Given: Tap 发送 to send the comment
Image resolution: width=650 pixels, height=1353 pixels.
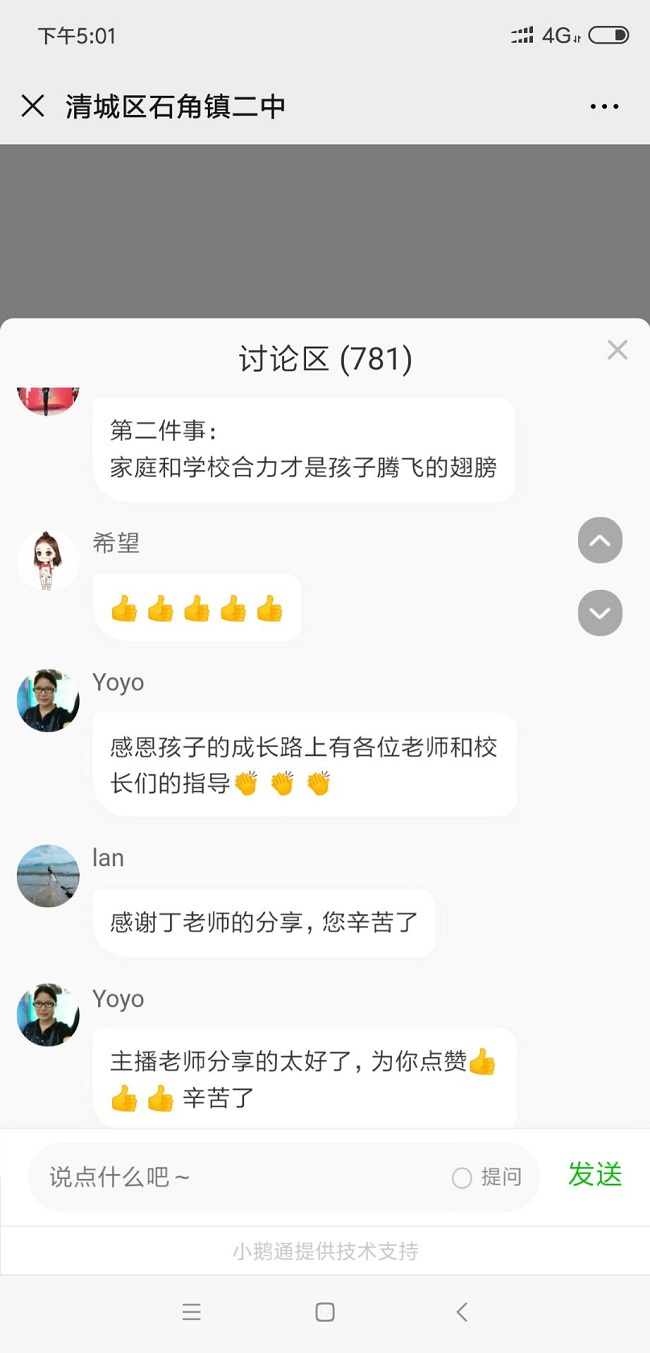Looking at the screenshot, I should click(x=595, y=1175).
